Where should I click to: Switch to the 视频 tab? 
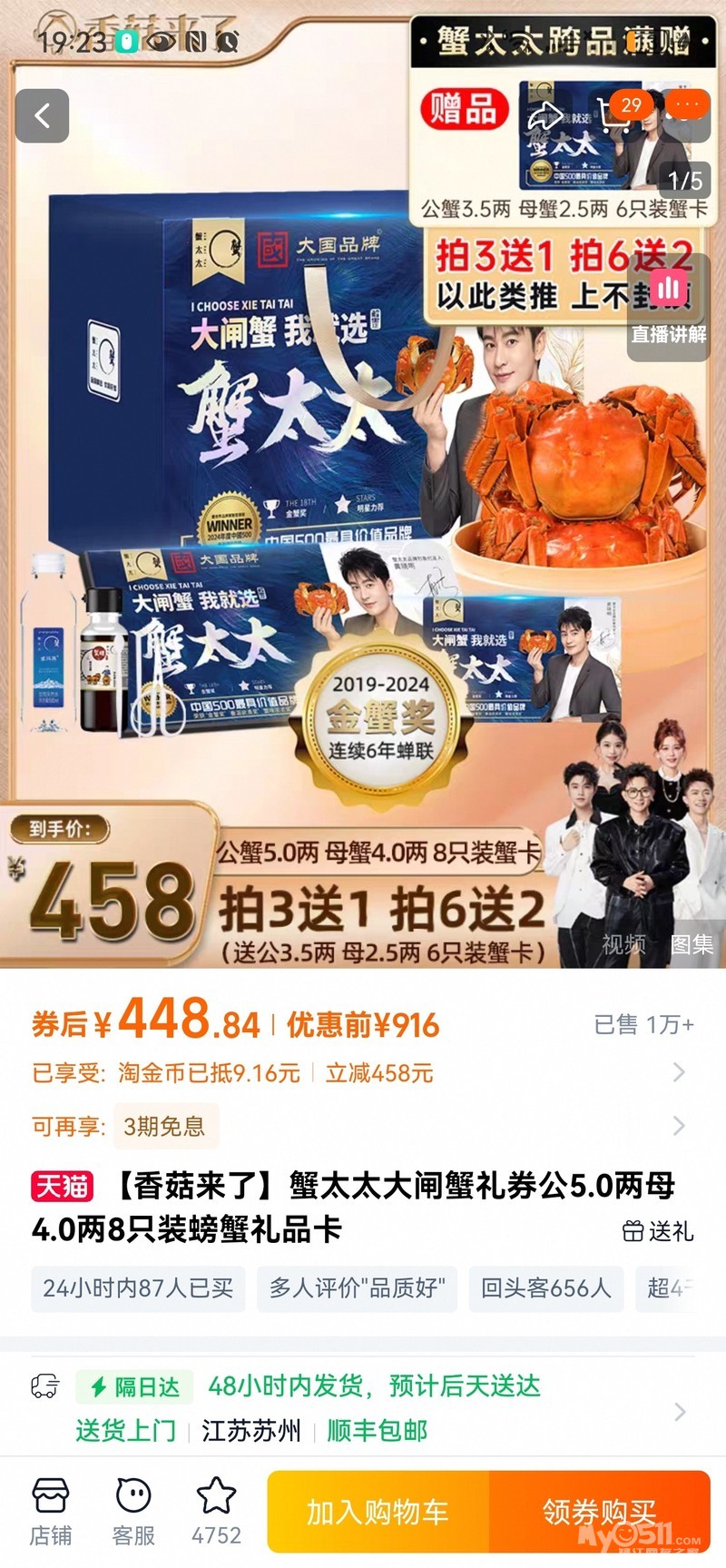pyautogui.click(x=624, y=944)
